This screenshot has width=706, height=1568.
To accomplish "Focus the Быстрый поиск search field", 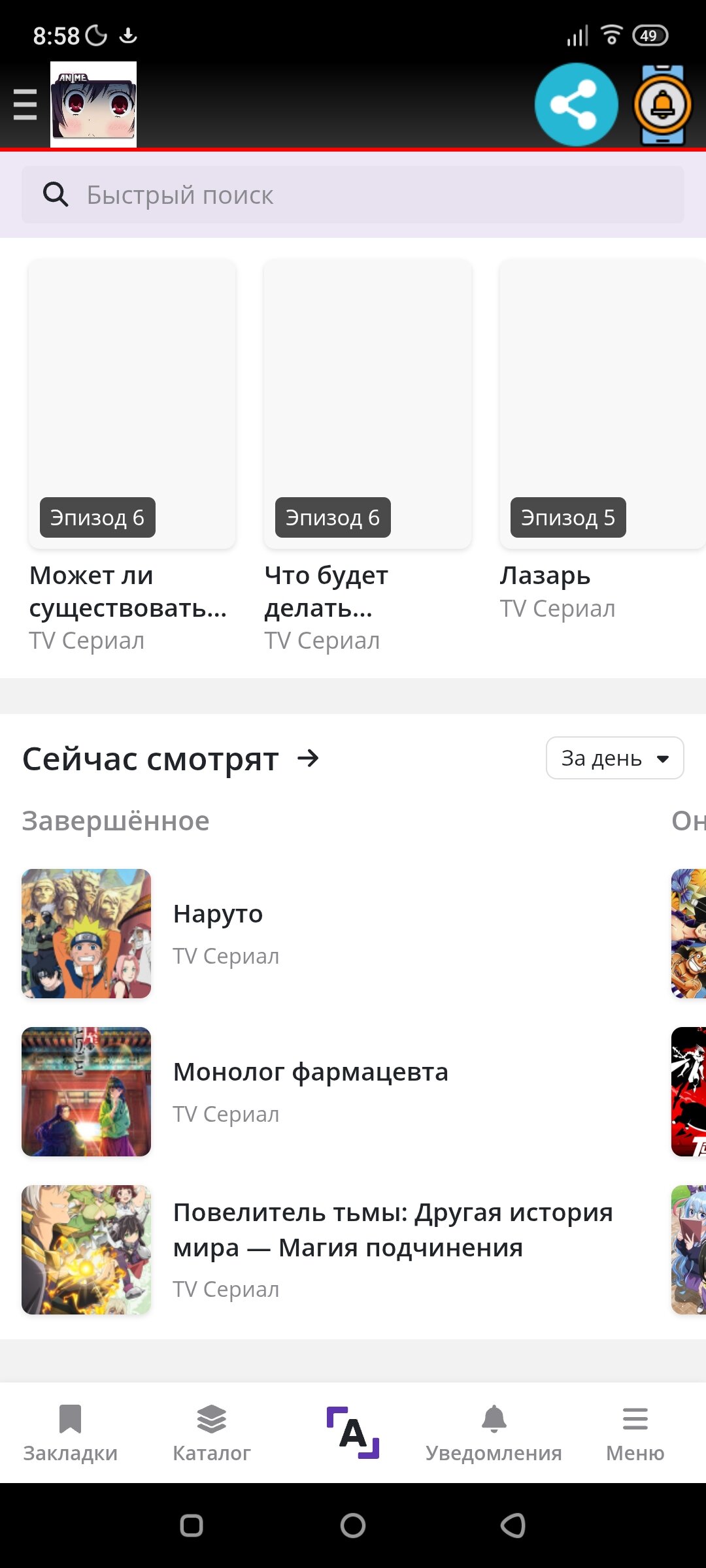I will pos(353,195).
